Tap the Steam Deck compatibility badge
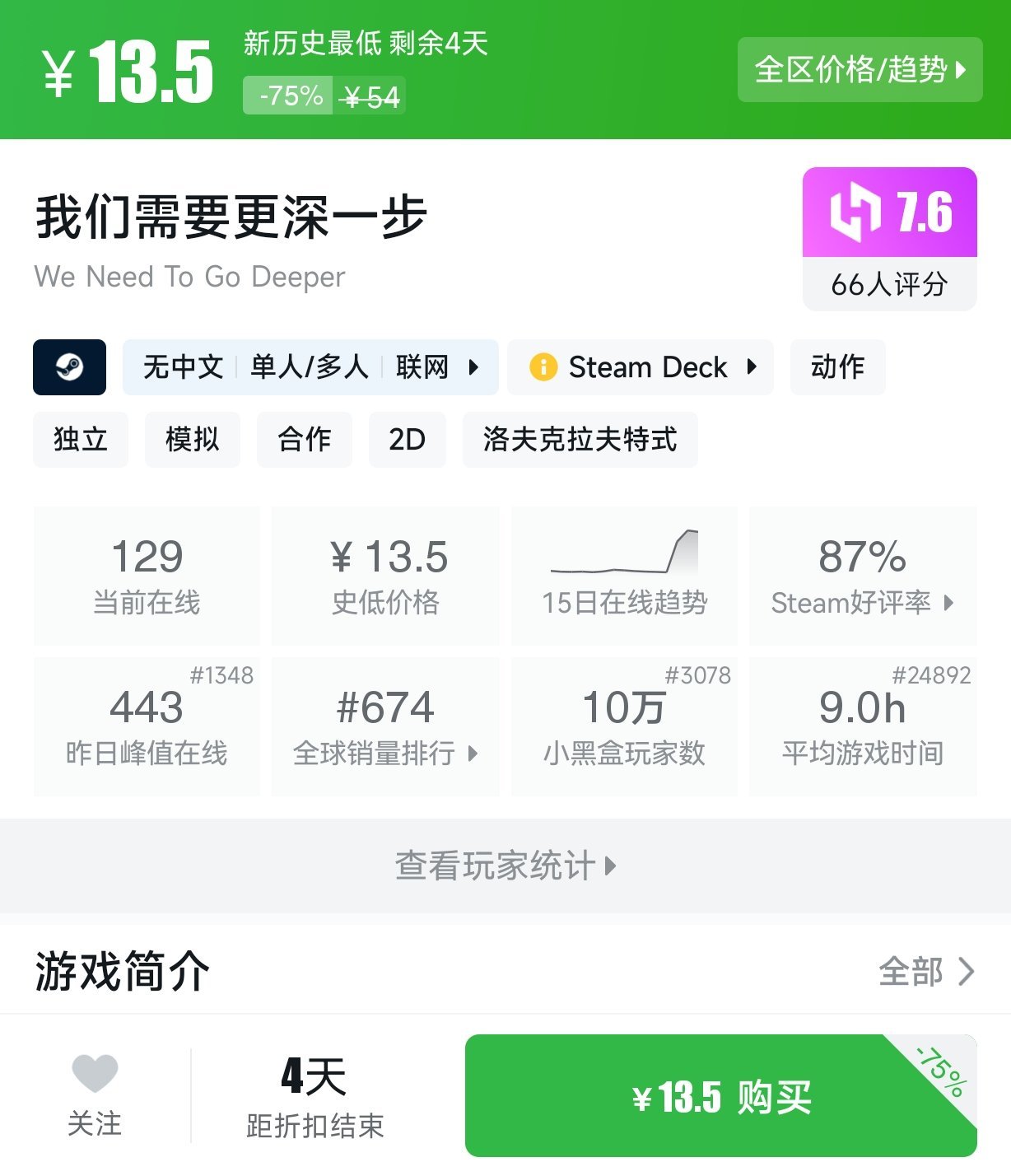Viewport: 1011px width, 1176px height. 641,367
